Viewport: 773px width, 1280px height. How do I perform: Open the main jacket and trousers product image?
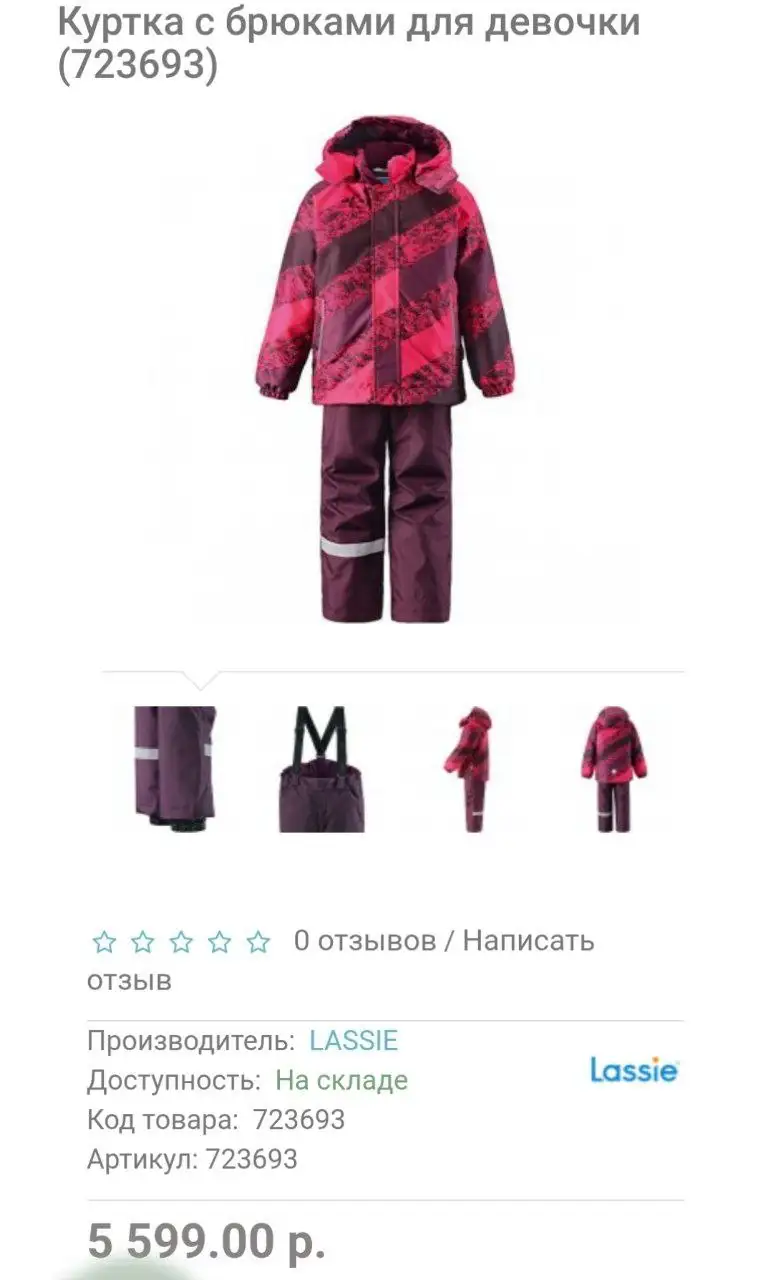click(386, 370)
